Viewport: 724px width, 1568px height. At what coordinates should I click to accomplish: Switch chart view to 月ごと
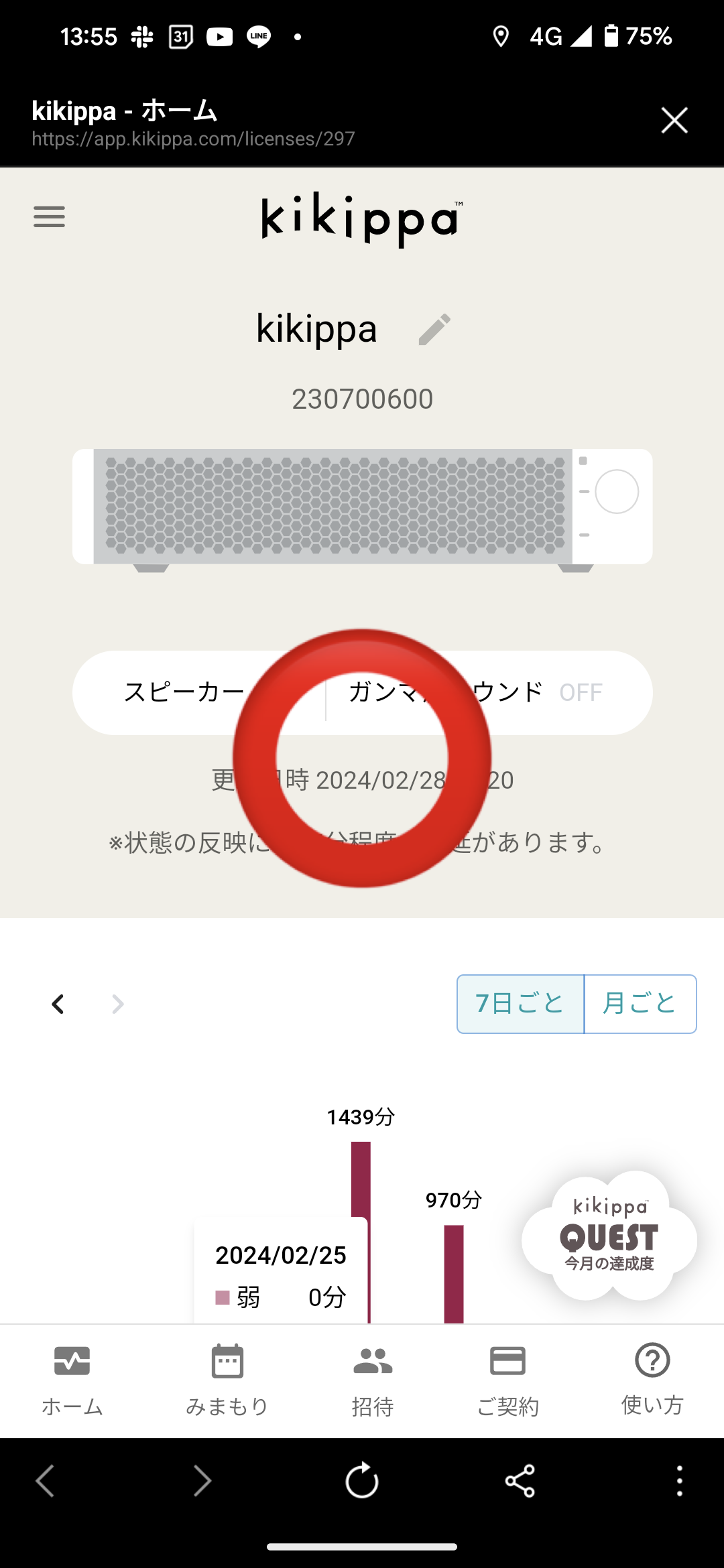coord(640,1003)
